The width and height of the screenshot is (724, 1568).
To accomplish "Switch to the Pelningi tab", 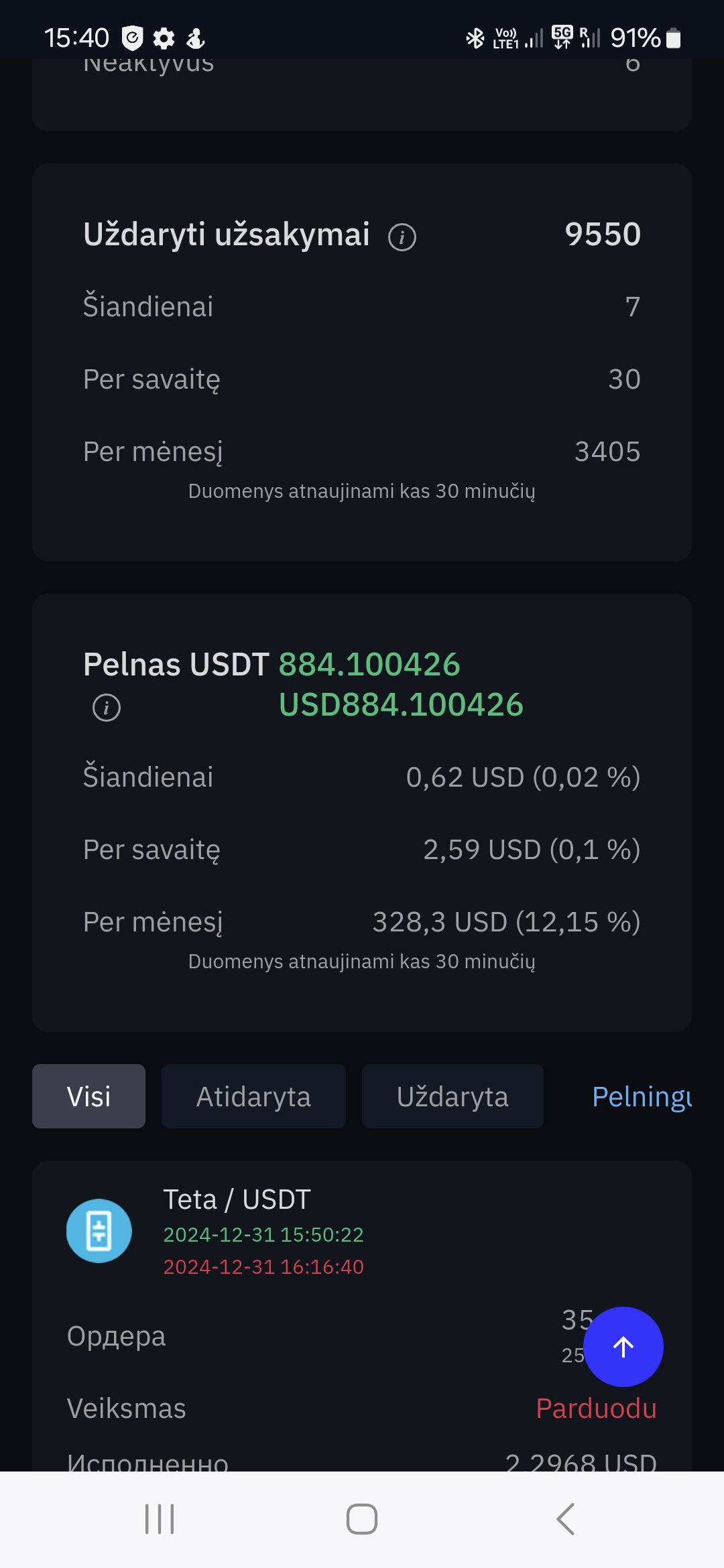I will (642, 1096).
